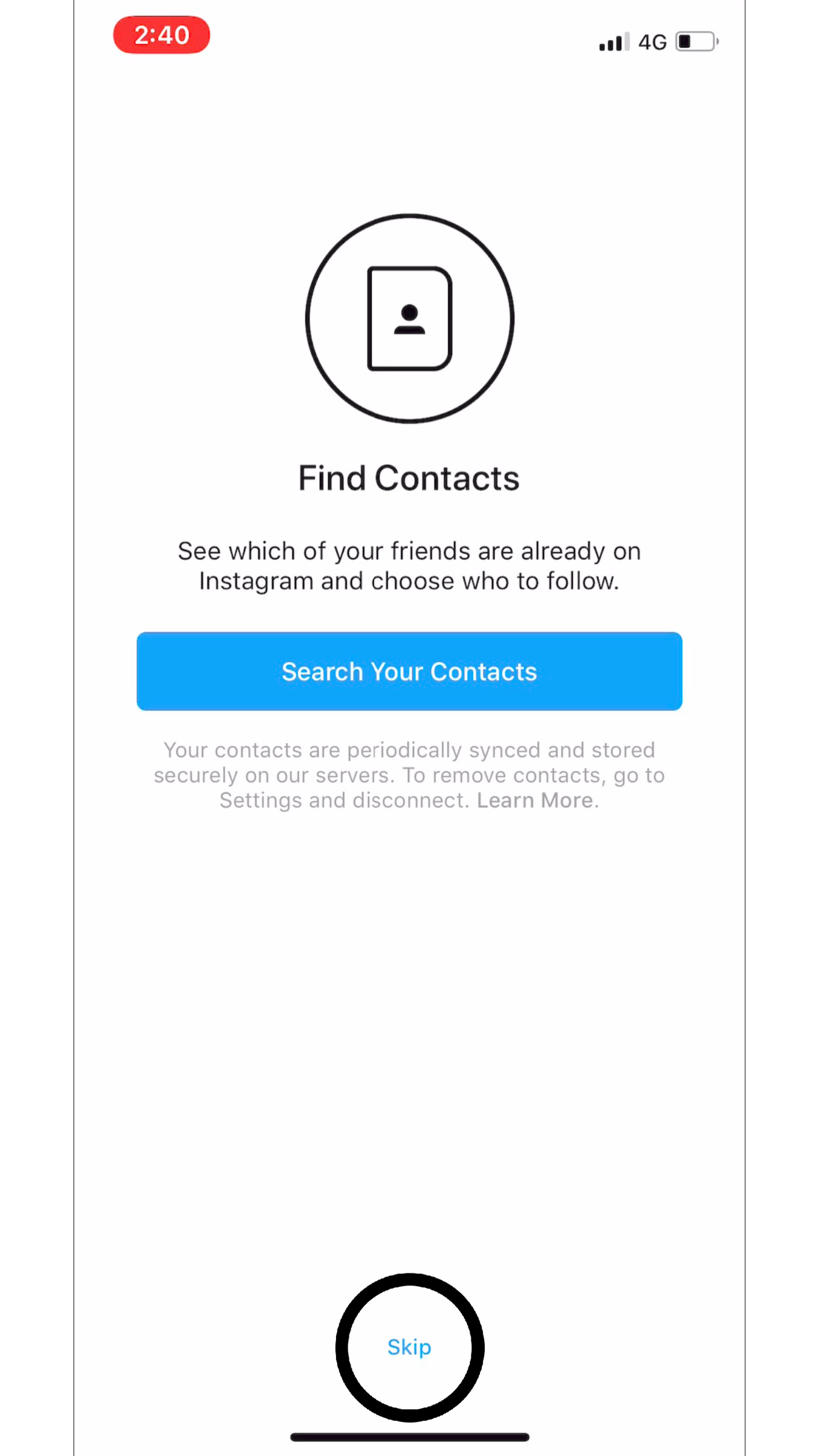Tap the circled Skip area at screen bottom
Screen dimensions: 819x1456
click(x=409, y=1347)
